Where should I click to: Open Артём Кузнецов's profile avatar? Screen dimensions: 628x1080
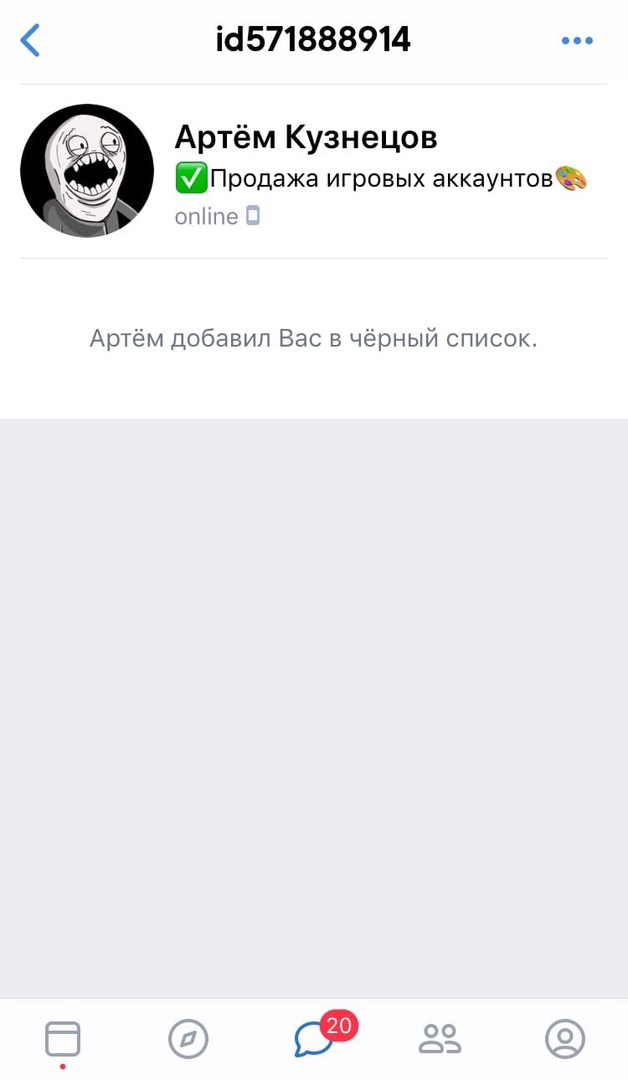point(87,171)
